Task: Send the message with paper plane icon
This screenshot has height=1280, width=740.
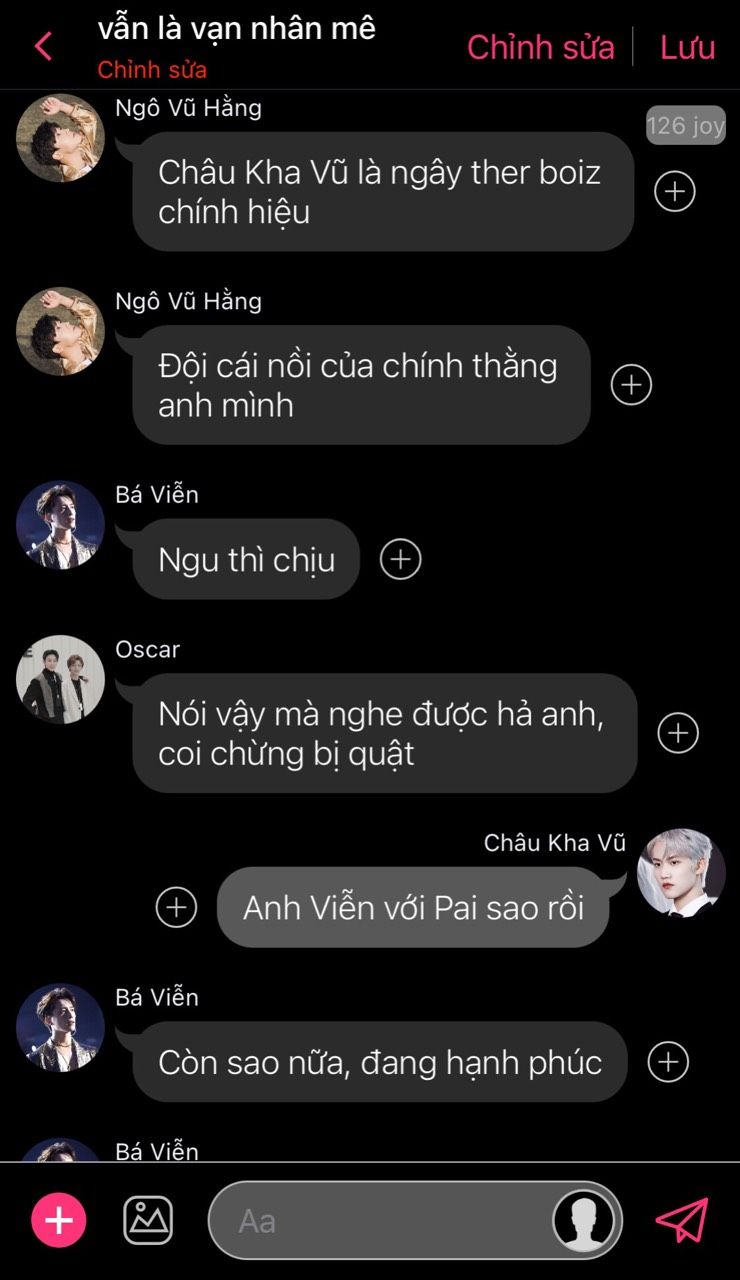Action: click(x=682, y=1220)
